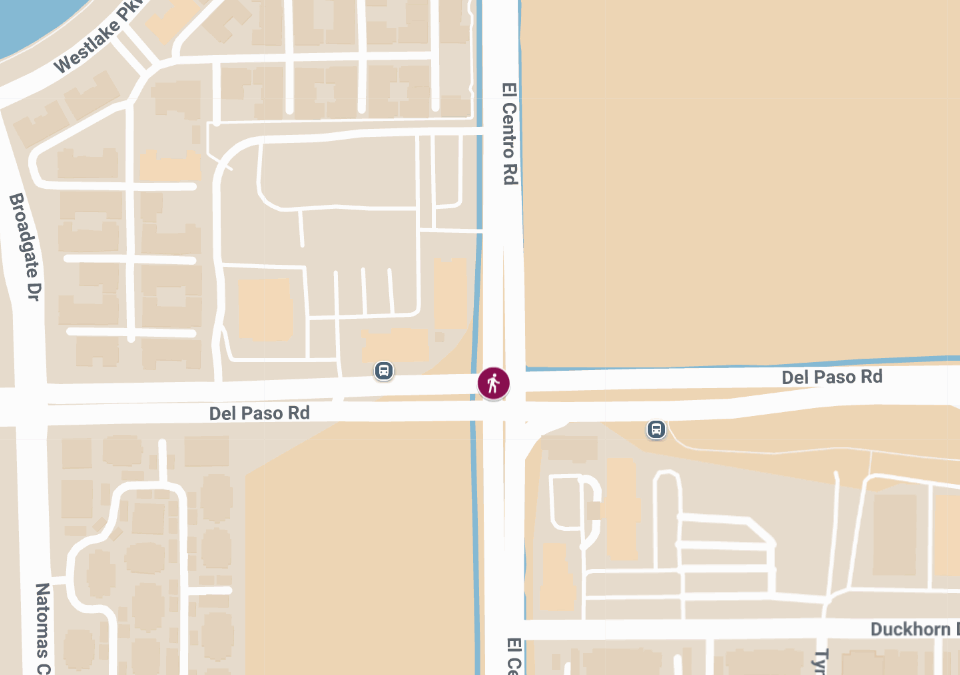Open the bus stop southeast of the intersection
Screen dimensions: 960x675
656,429
